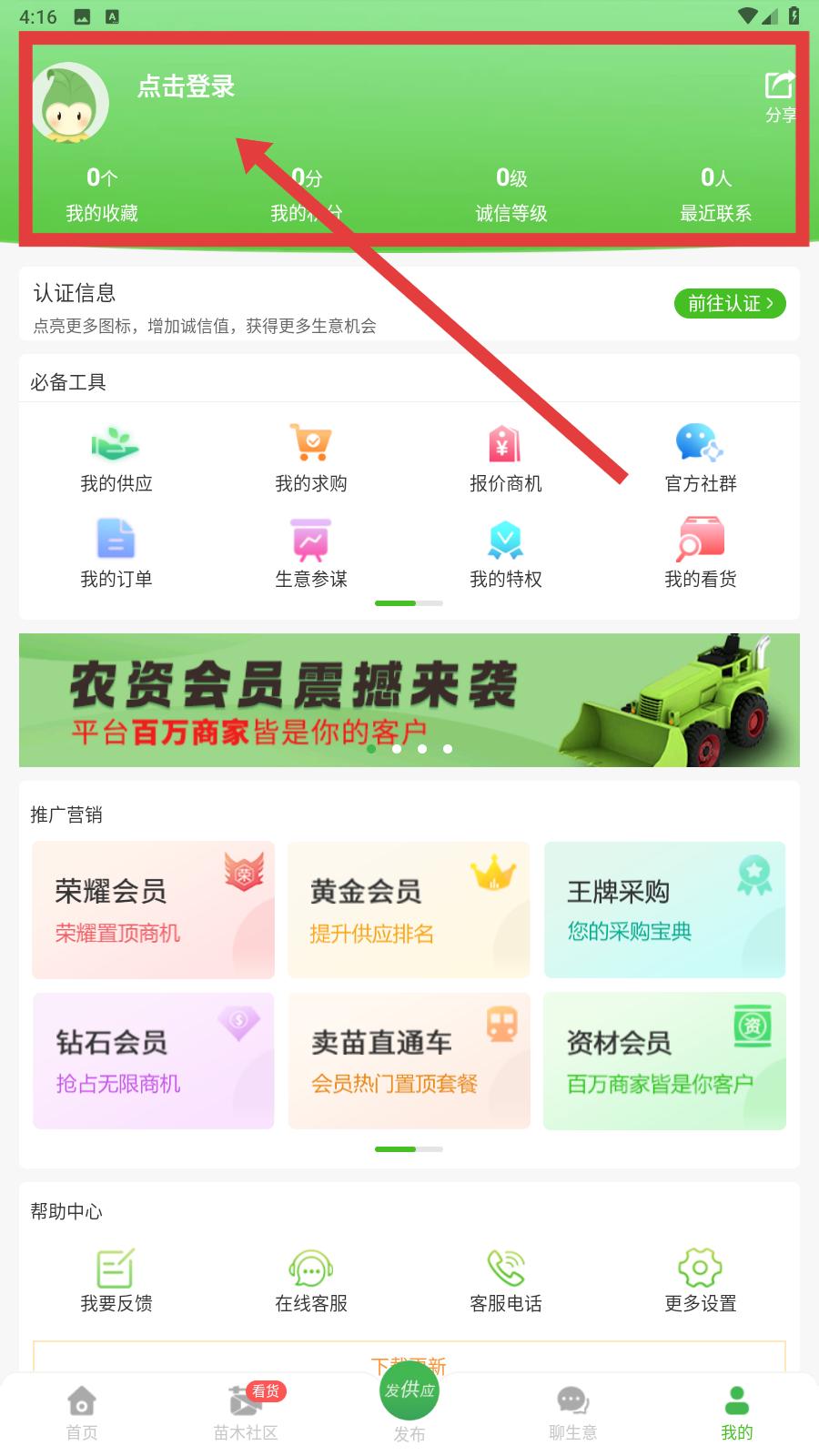819x1456 pixels.
Task: Open 我的收藏 favorites count
Action: click(102, 194)
